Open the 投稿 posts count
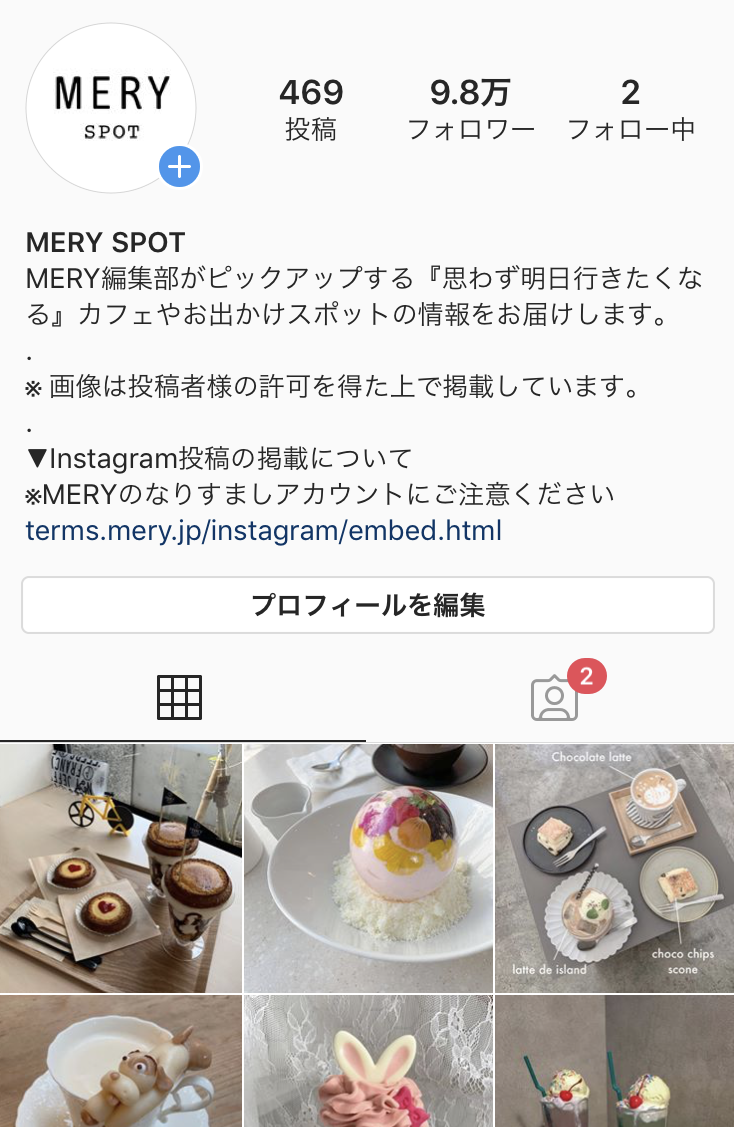The width and height of the screenshot is (734, 1127). [x=311, y=110]
